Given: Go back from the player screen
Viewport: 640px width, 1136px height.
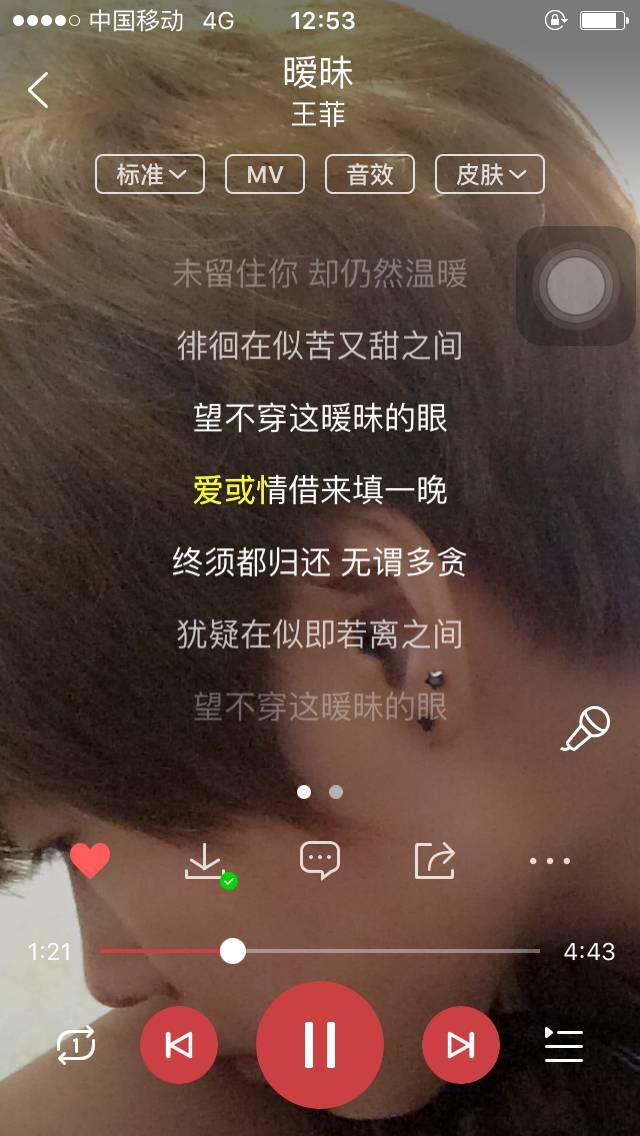Looking at the screenshot, I should tap(38, 90).
